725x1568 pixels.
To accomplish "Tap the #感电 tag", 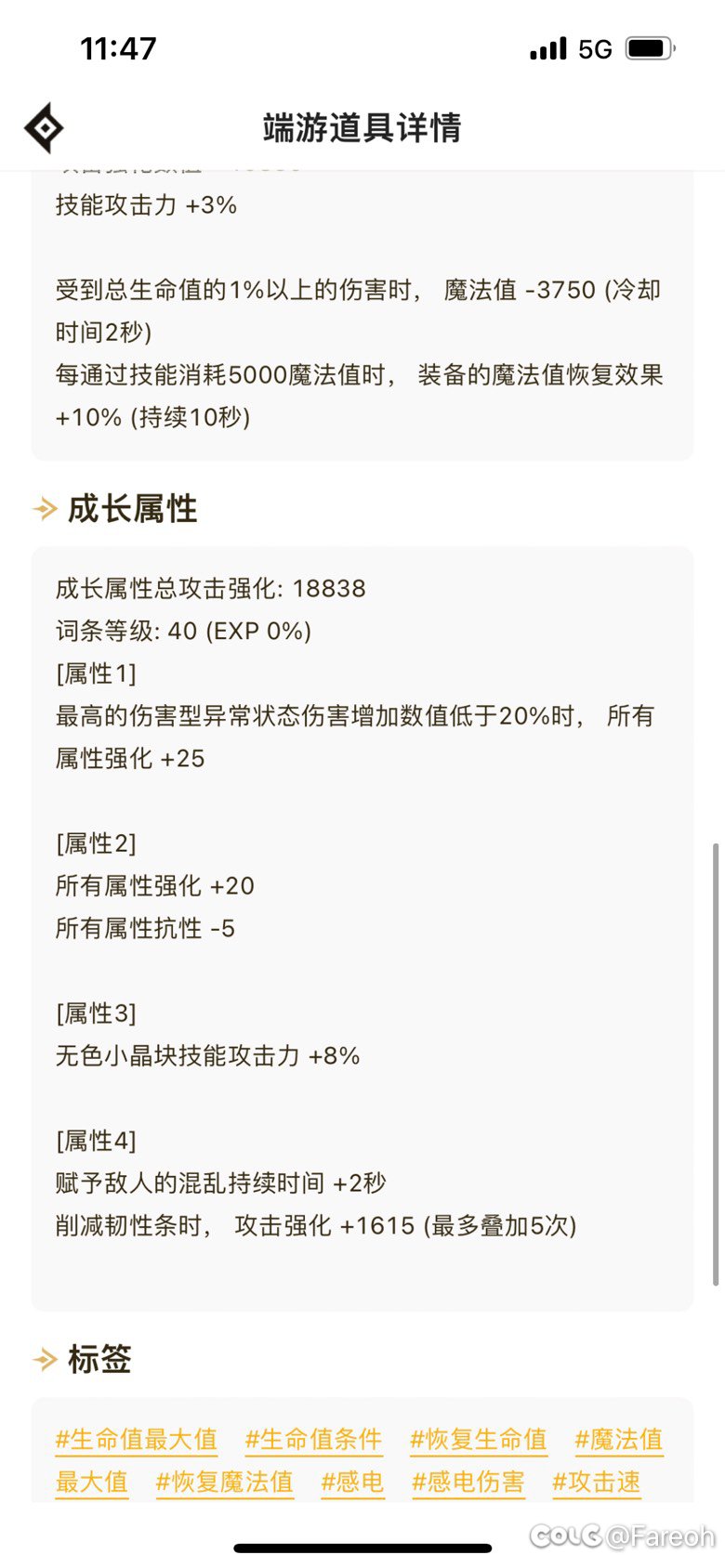I will (352, 1483).
